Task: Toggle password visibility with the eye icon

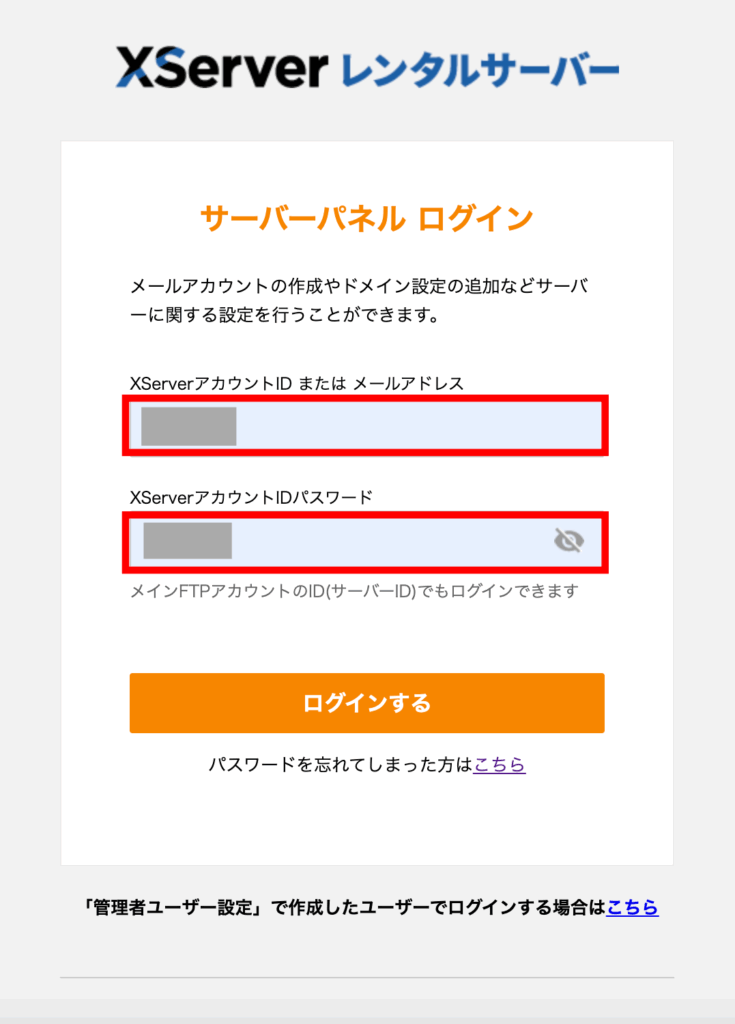Action: [x=569, y=541]
